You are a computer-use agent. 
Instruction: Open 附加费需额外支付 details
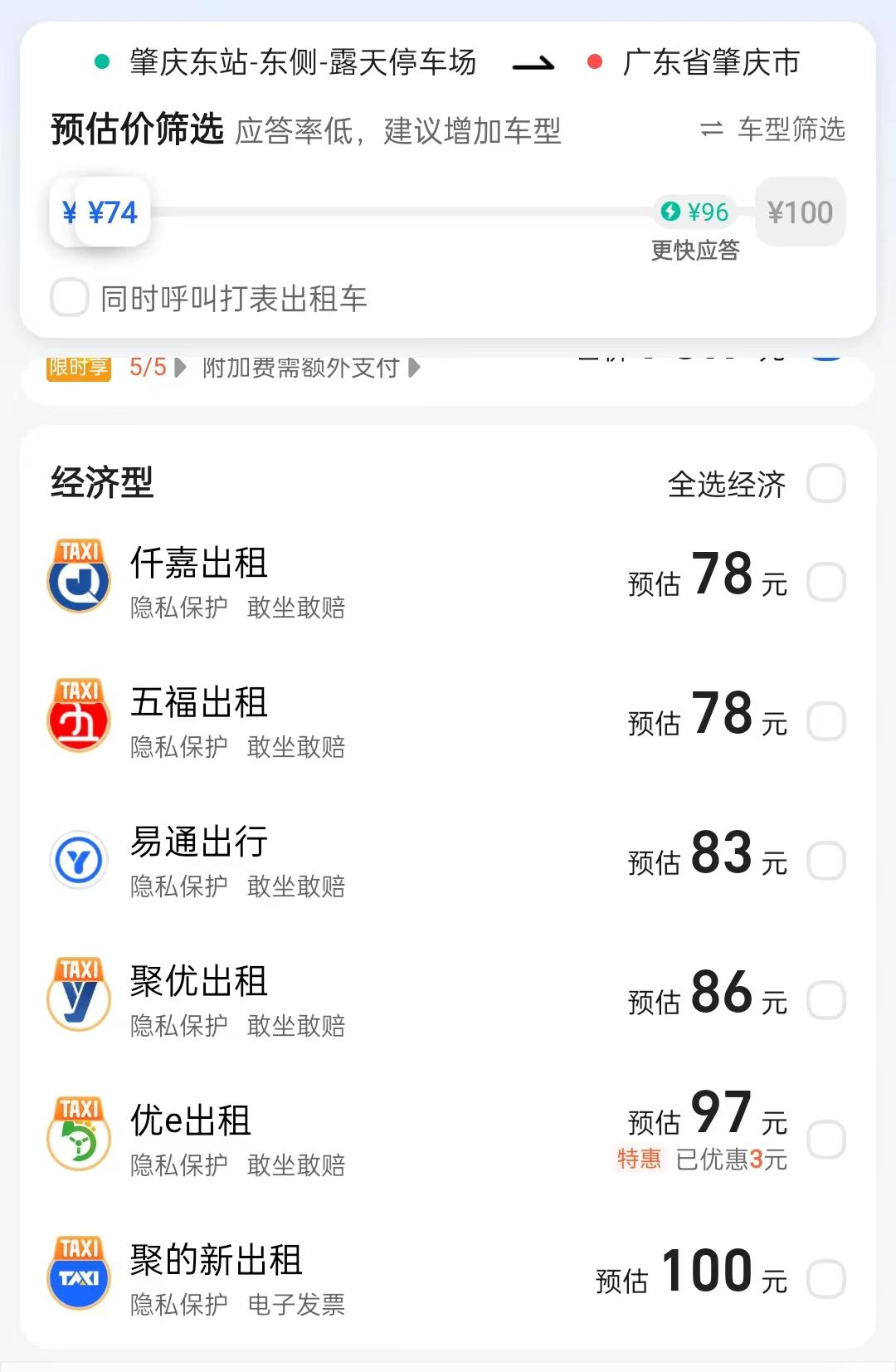(311, 368)
